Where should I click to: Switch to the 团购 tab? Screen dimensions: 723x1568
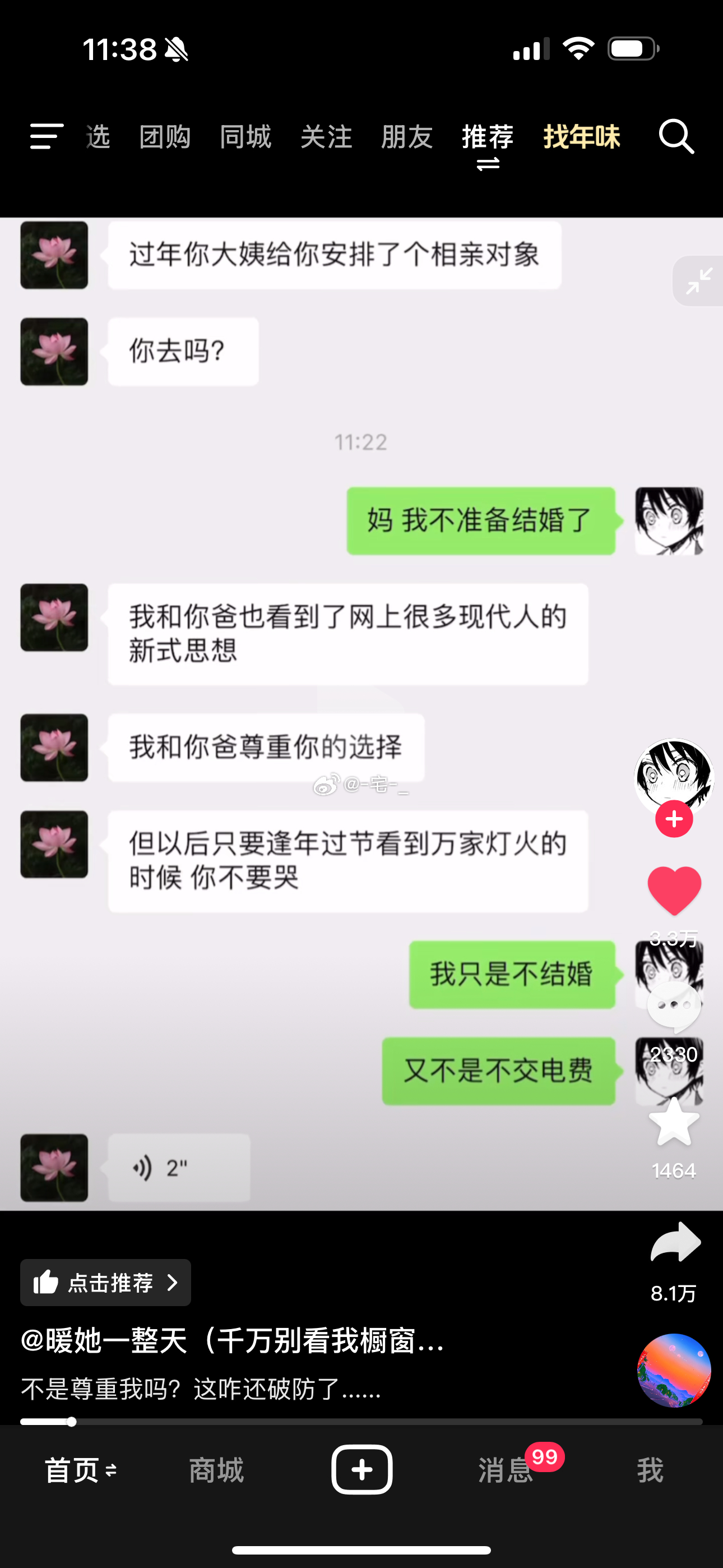click(165, 136)
